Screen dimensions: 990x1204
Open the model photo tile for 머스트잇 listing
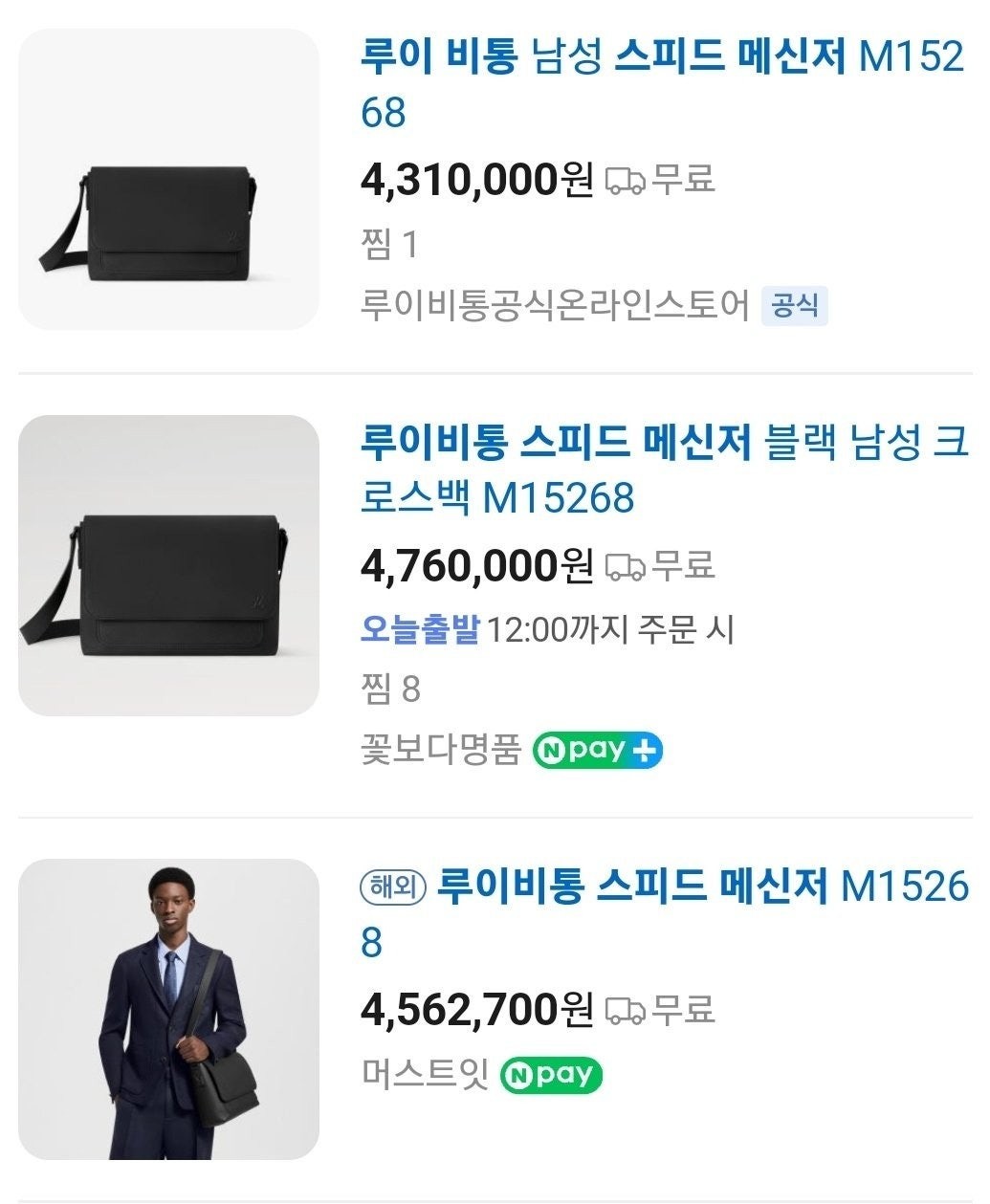pos(168,1009)
